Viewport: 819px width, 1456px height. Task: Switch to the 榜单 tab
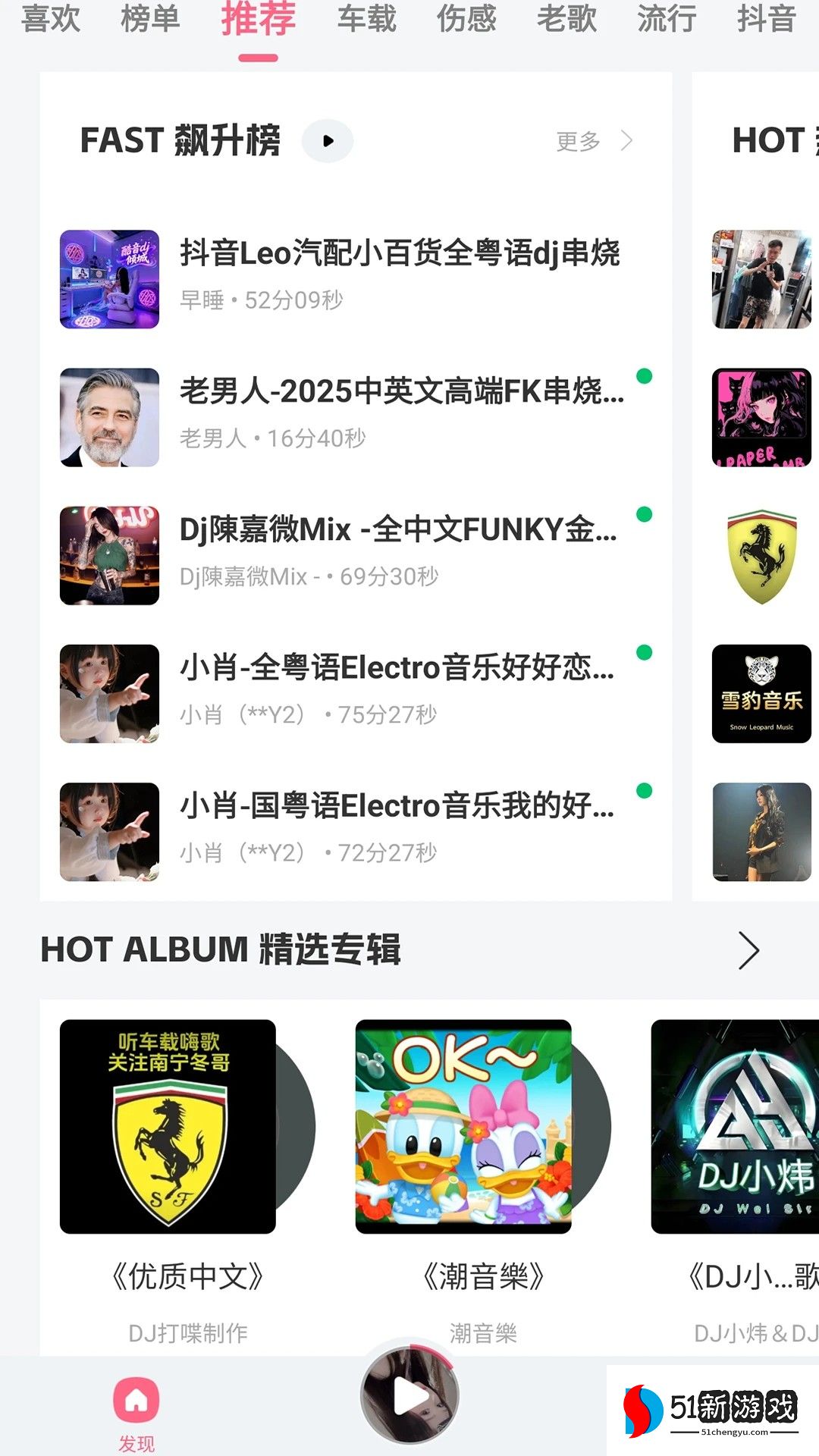point(150,19)
